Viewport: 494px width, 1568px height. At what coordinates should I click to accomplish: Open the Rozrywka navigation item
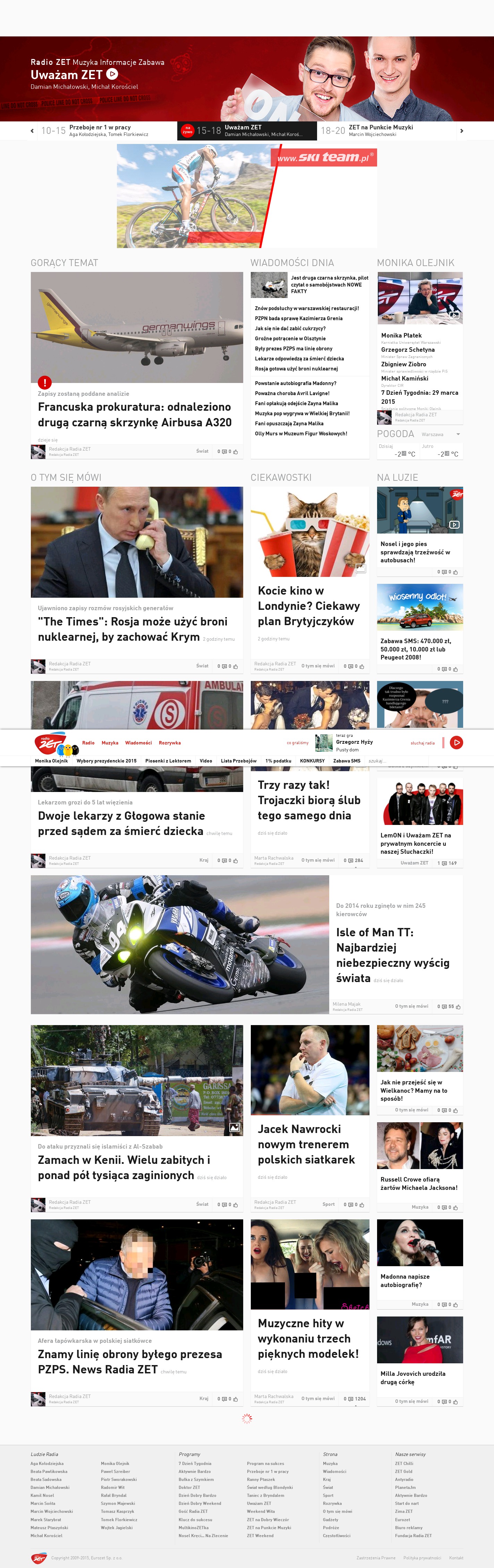click(x=170, y=743)
